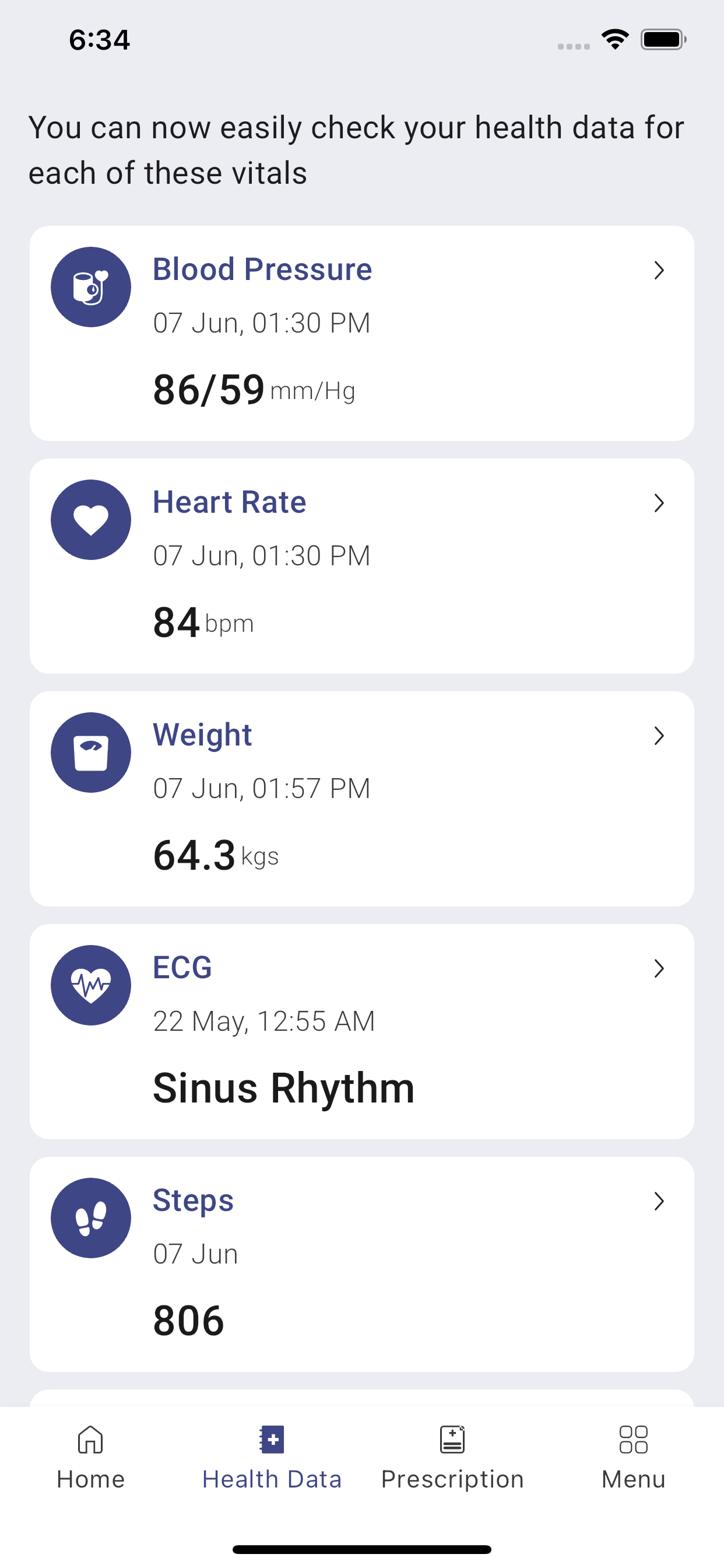The height and width of the screenshot is (1568, 724).
Task: Switch to the Health Data tab
Action: point(272,1455)
